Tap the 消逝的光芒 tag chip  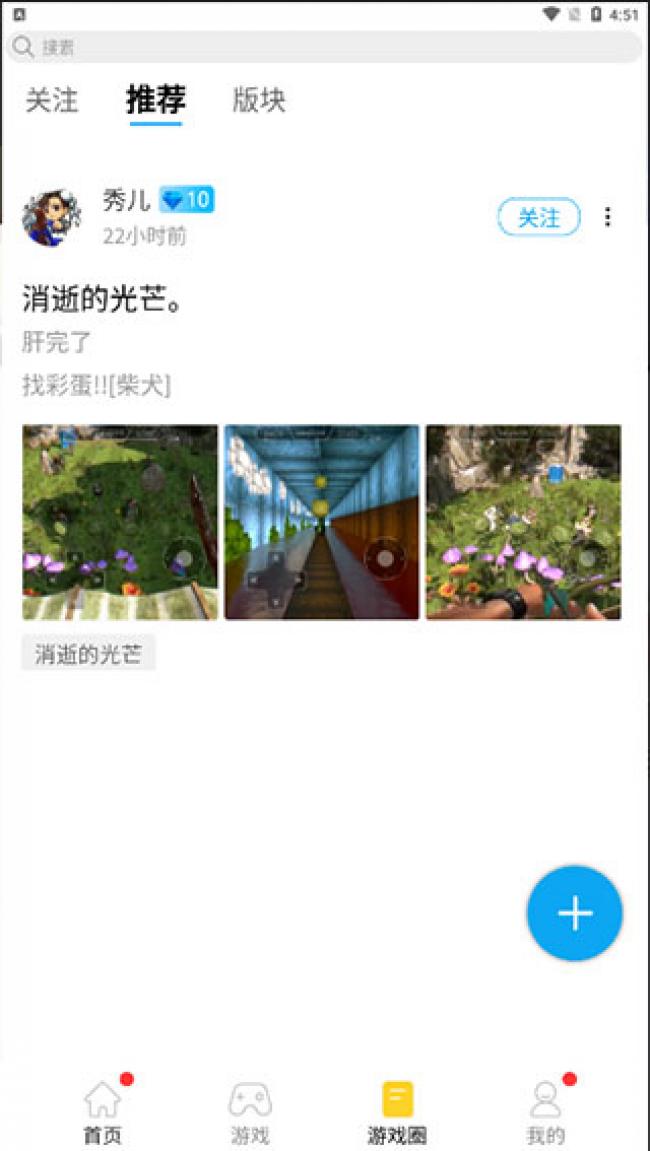88,653
